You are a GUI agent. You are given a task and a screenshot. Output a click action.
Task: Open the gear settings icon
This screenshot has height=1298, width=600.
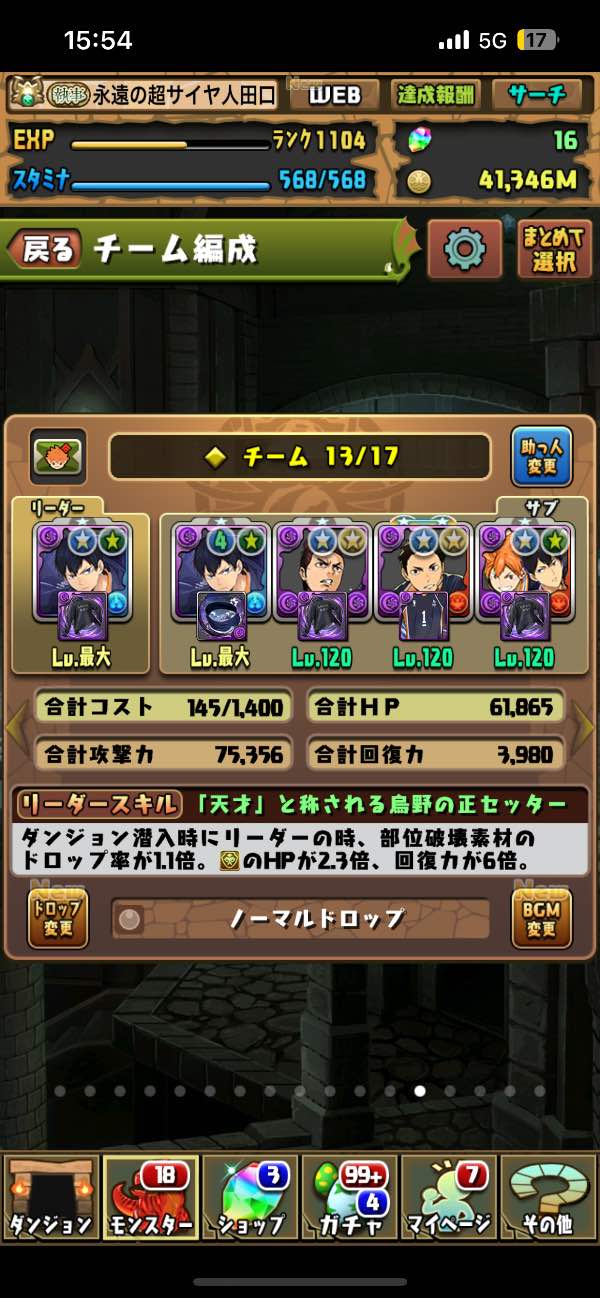[465, 249]
